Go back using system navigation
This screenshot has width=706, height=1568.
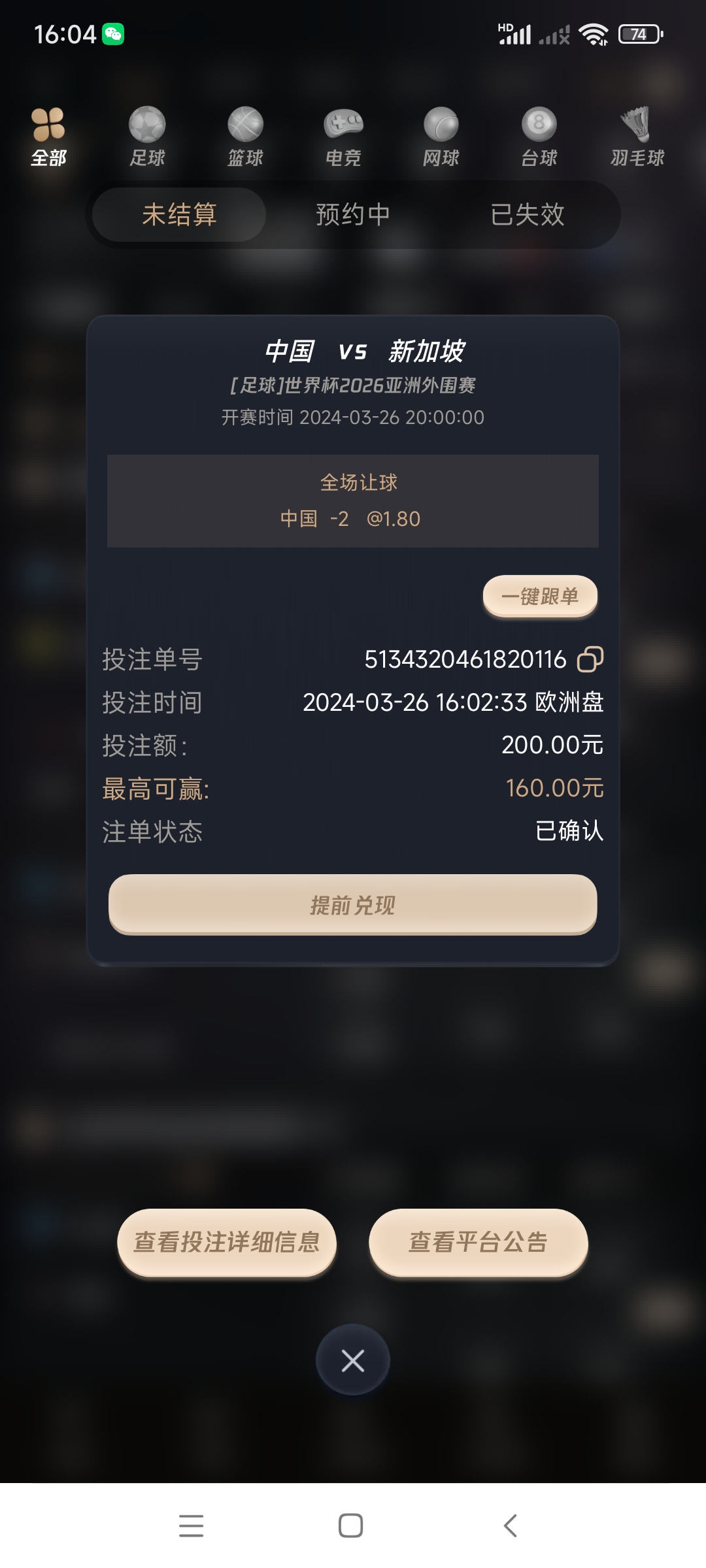(511, 1526)
